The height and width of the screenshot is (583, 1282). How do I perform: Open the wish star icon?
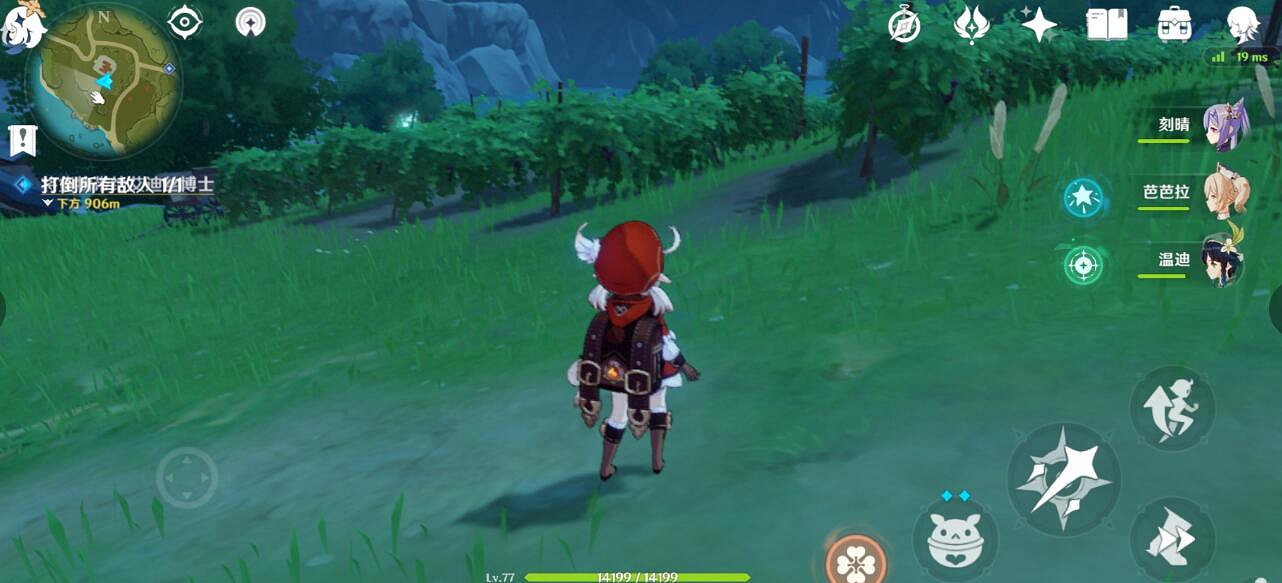1039,24
